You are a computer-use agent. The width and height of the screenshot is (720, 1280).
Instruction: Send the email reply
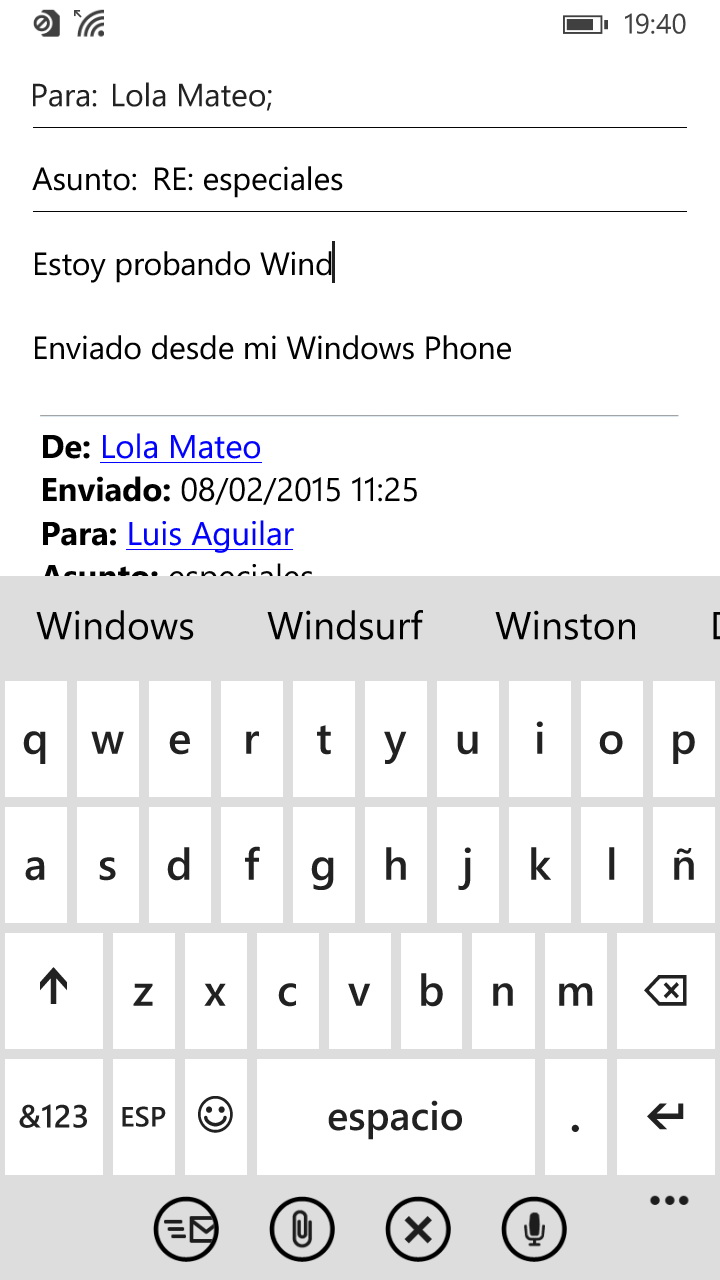(x=186, y=1229)
